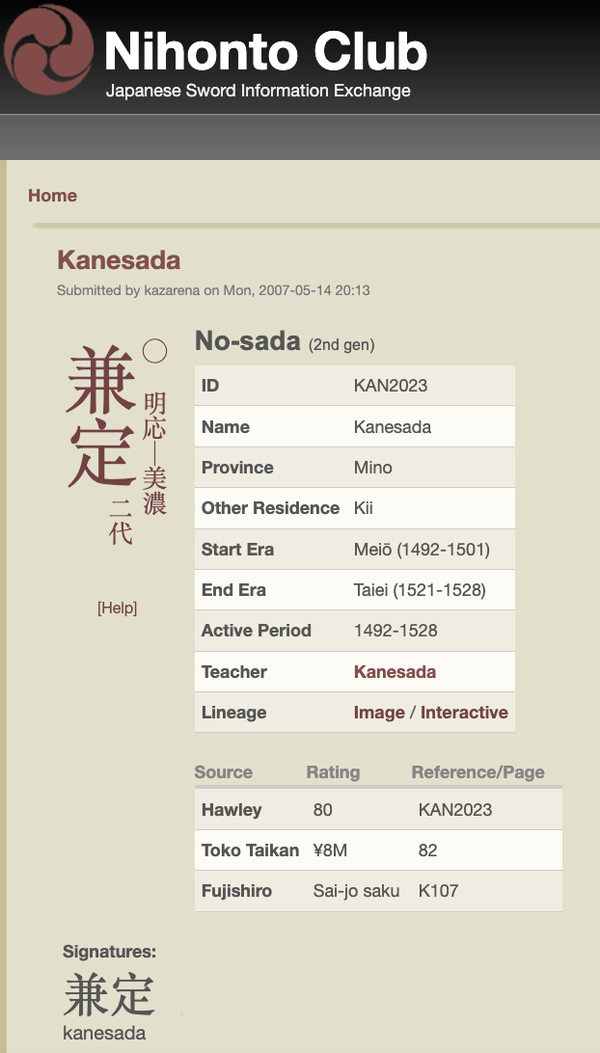View the lineage Image
The width and height of the screenshot is (600, 1053).
pyautogui.click(x=379, y=713)
